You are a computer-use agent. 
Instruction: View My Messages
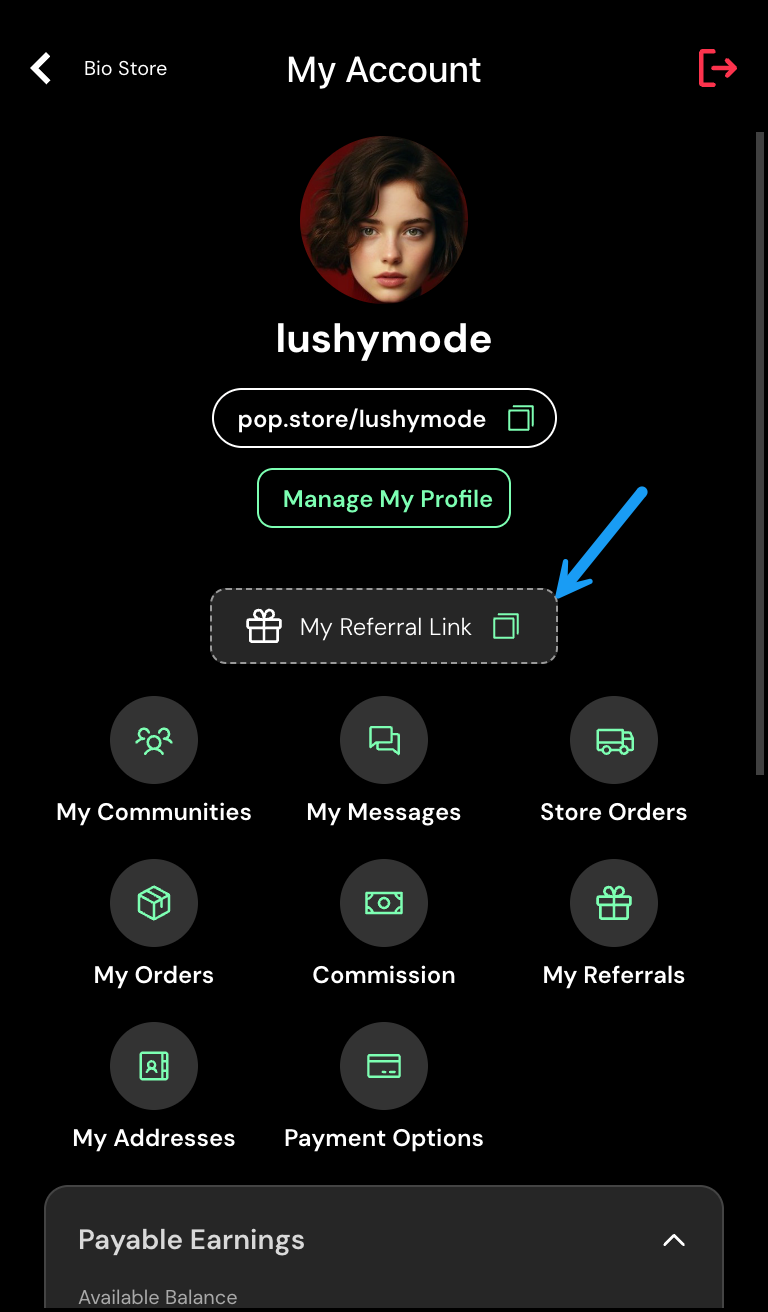(x=384, y=741)
